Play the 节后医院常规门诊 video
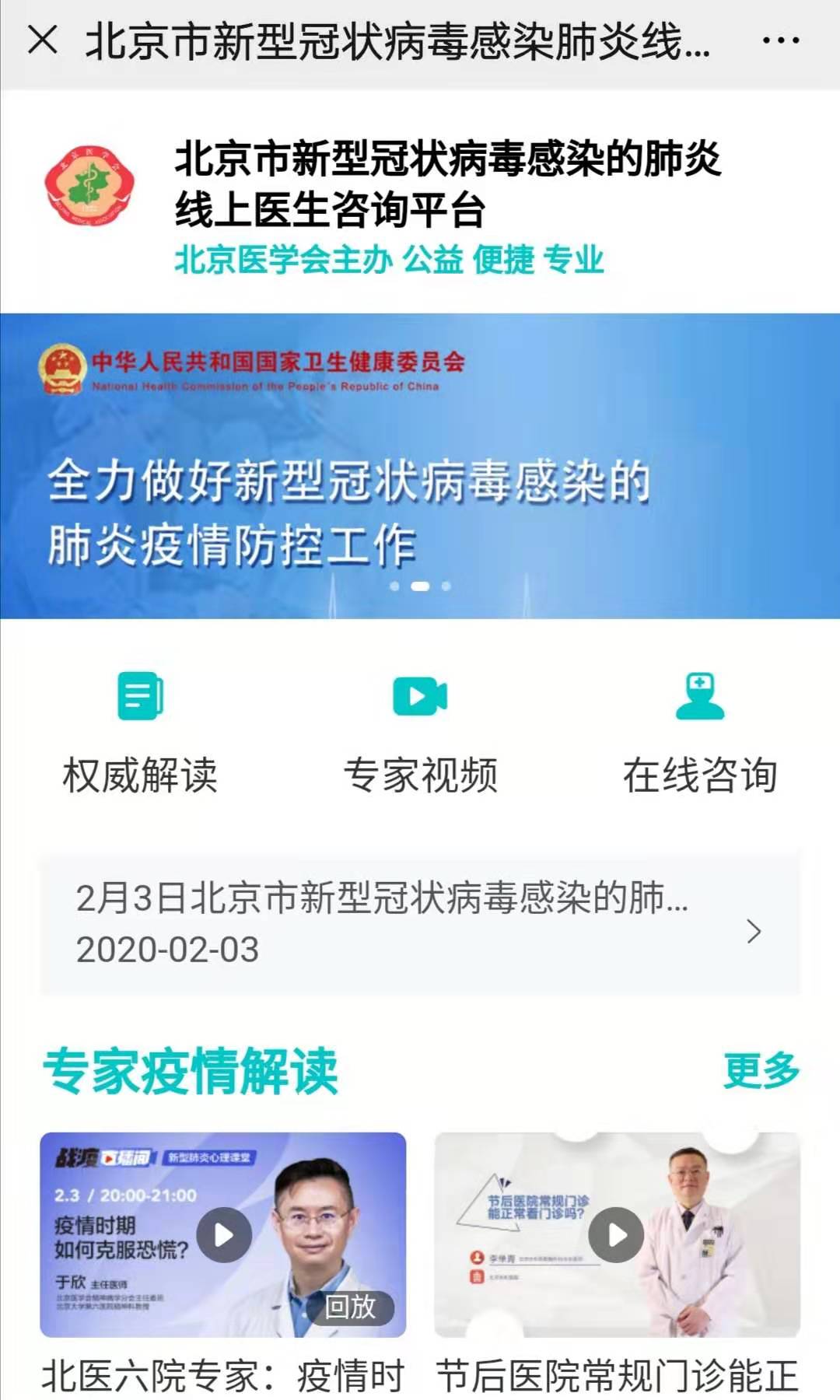 (x=617, y=1234)
